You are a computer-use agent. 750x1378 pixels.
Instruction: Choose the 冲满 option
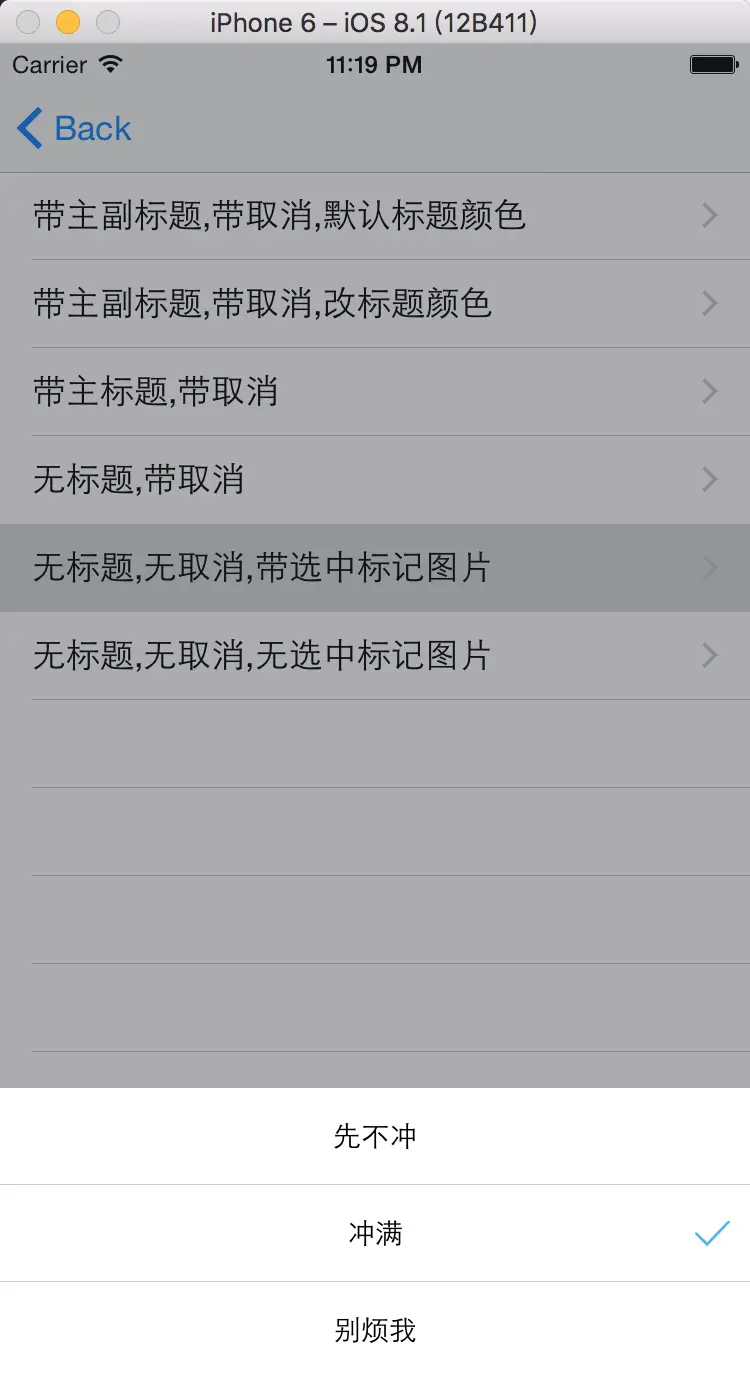click(x=375, y=1234)
